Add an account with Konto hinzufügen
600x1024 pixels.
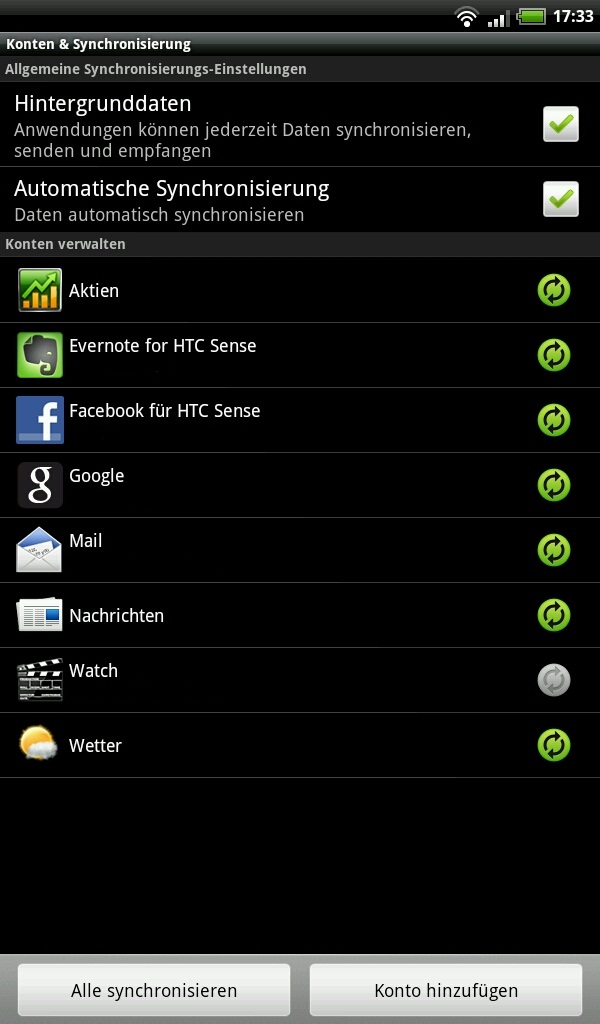(x=446, y=990)
